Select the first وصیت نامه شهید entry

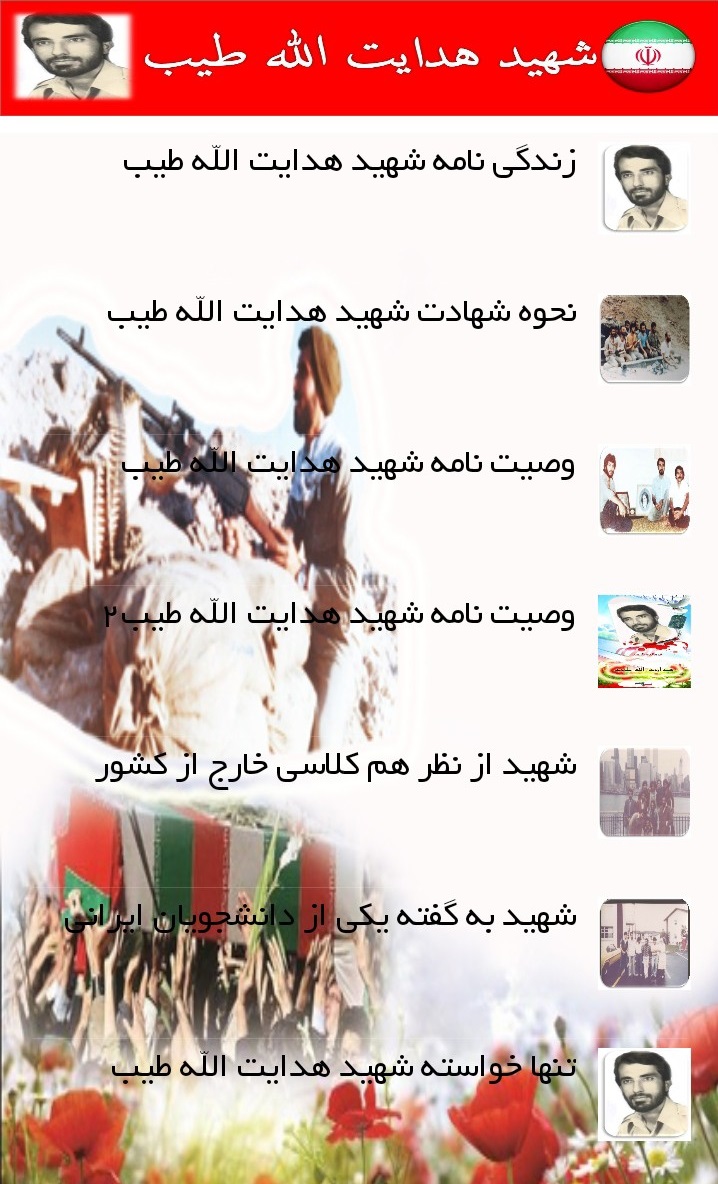pos(348,464)
